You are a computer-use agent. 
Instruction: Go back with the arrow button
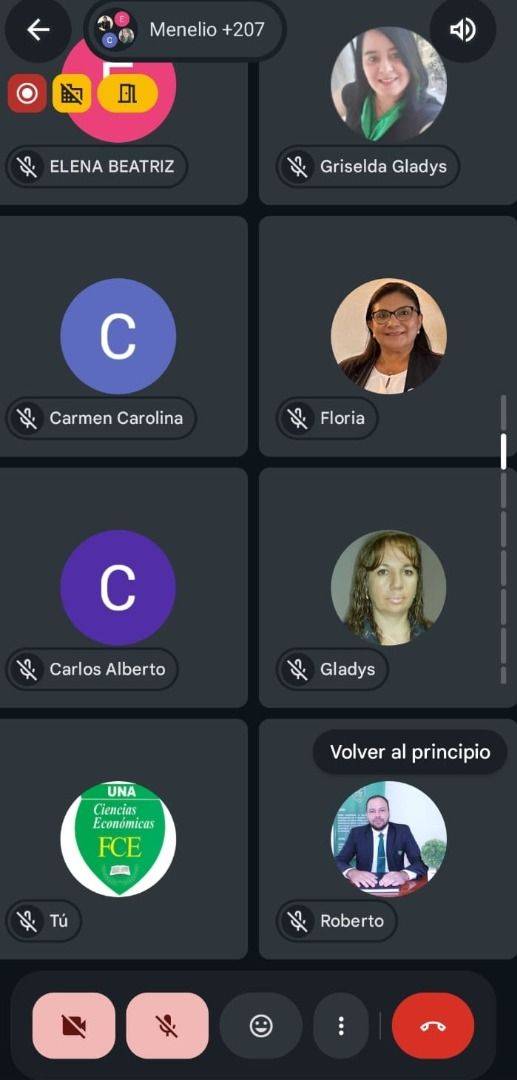click(38, 30)
